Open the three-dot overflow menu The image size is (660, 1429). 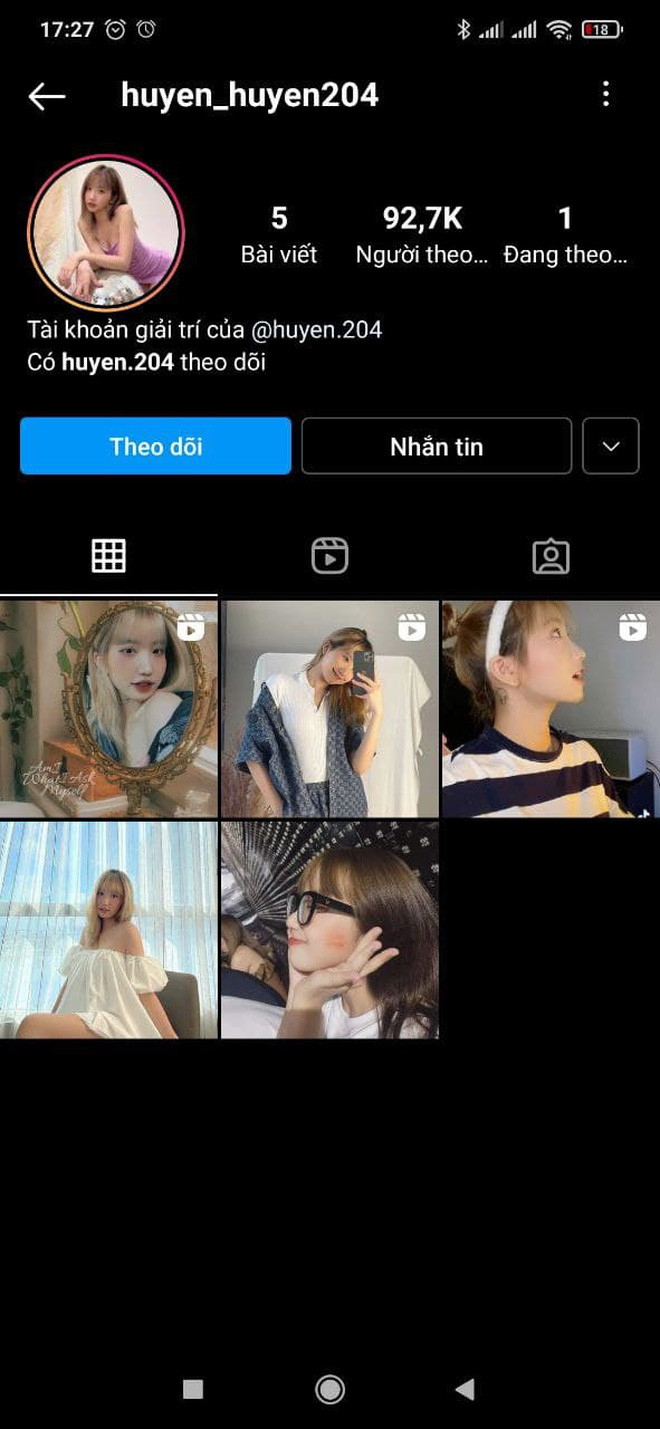[605, 95]
